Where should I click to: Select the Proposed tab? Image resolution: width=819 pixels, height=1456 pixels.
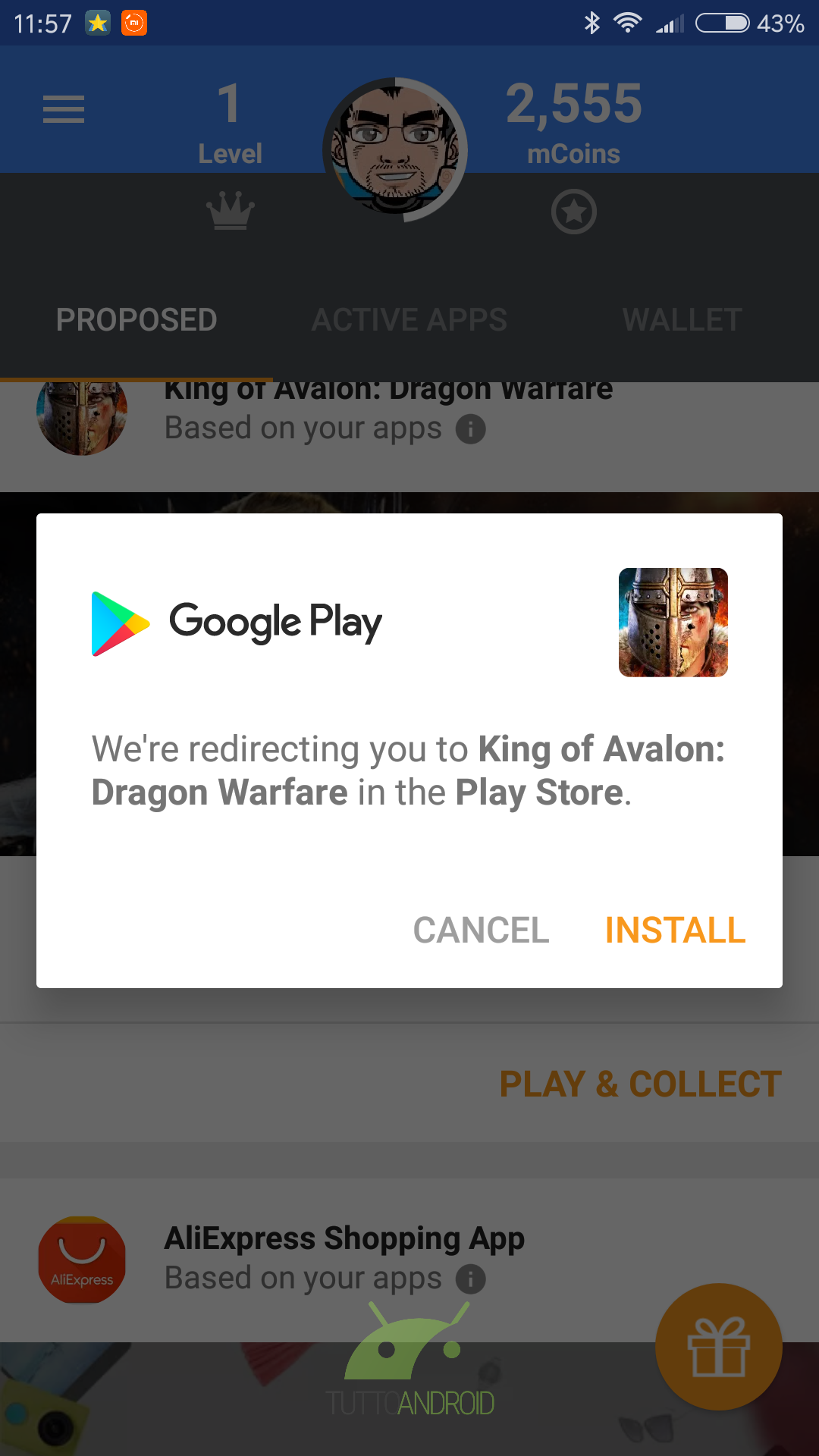click(136, 320)
